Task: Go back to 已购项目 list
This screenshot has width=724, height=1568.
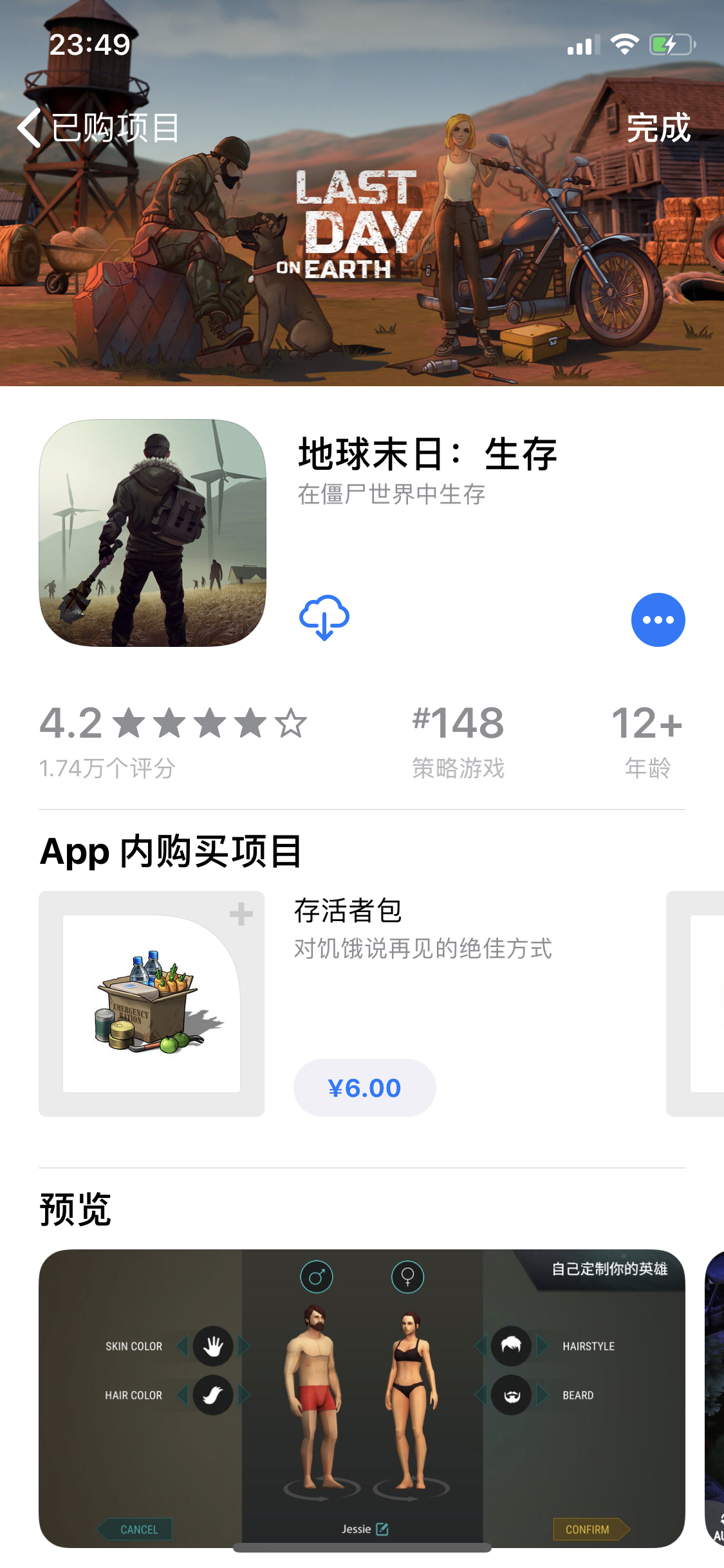Action: (x=98, y=127)
